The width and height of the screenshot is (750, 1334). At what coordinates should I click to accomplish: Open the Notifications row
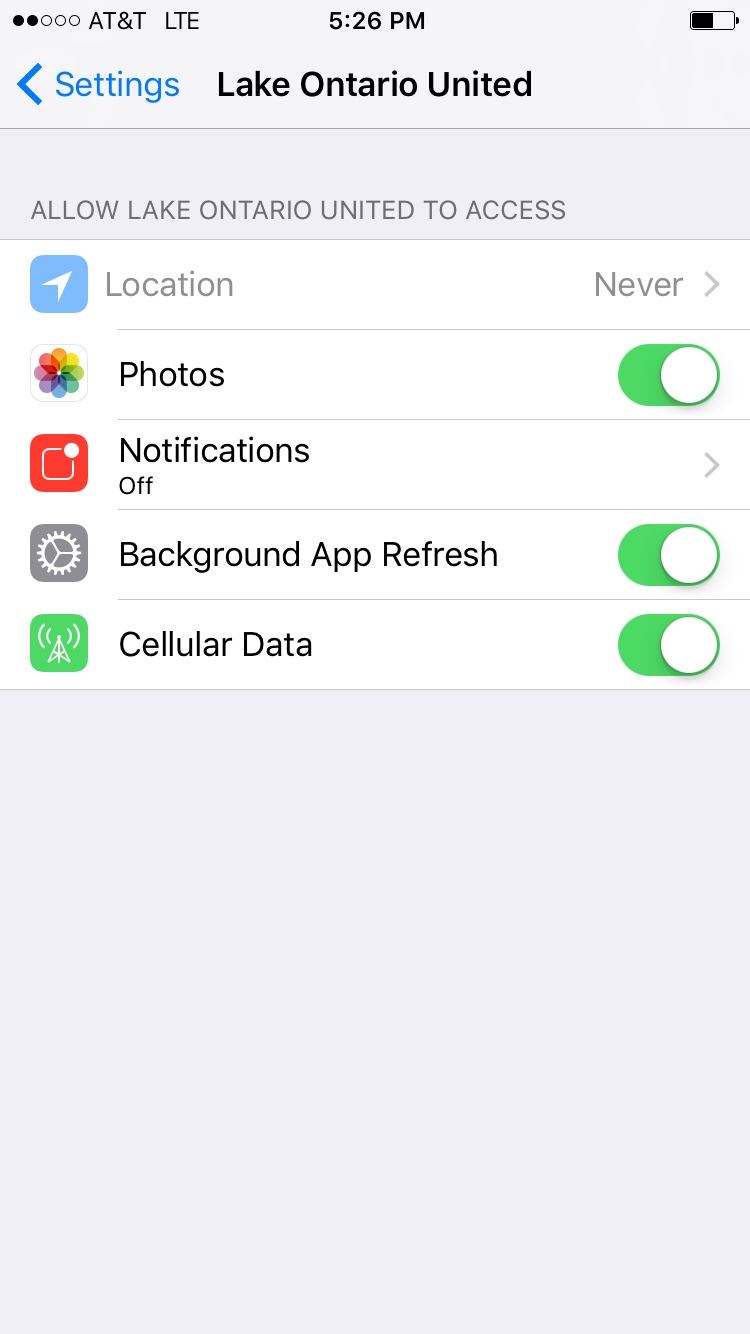coord(375,465)
